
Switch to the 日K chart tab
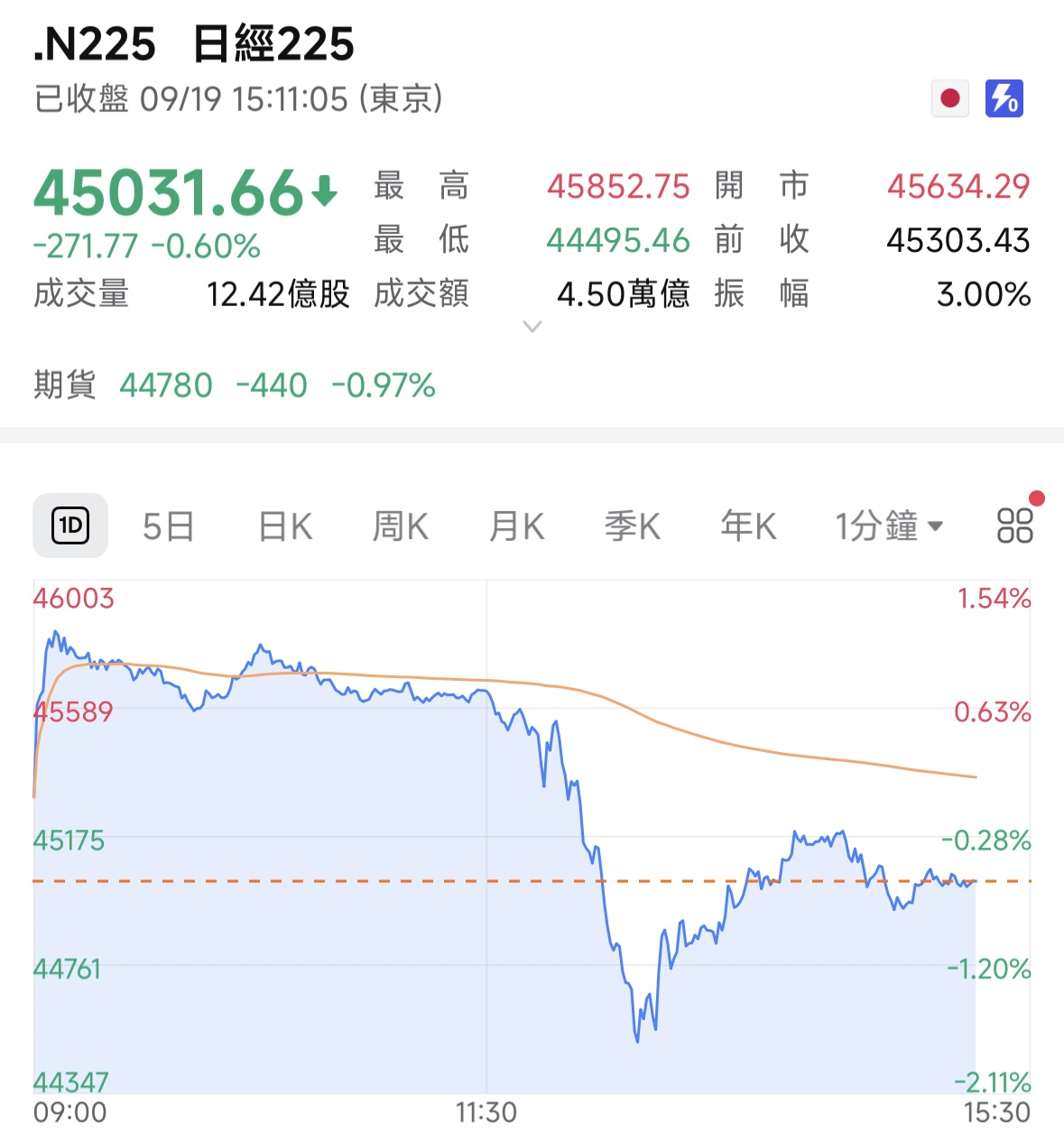pyautogui.click(x=285, y=525)
